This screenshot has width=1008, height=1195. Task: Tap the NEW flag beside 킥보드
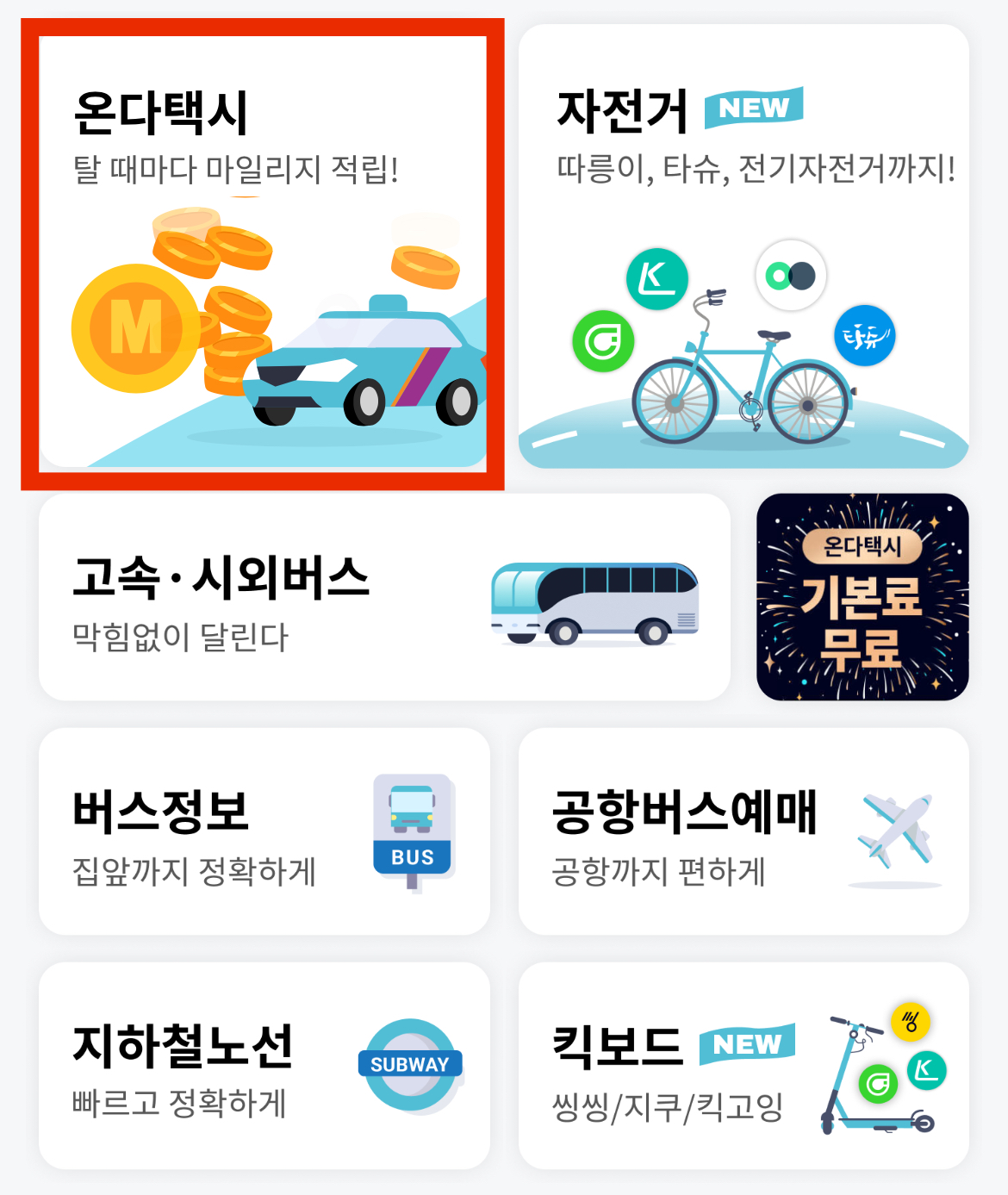(746, 1044)
